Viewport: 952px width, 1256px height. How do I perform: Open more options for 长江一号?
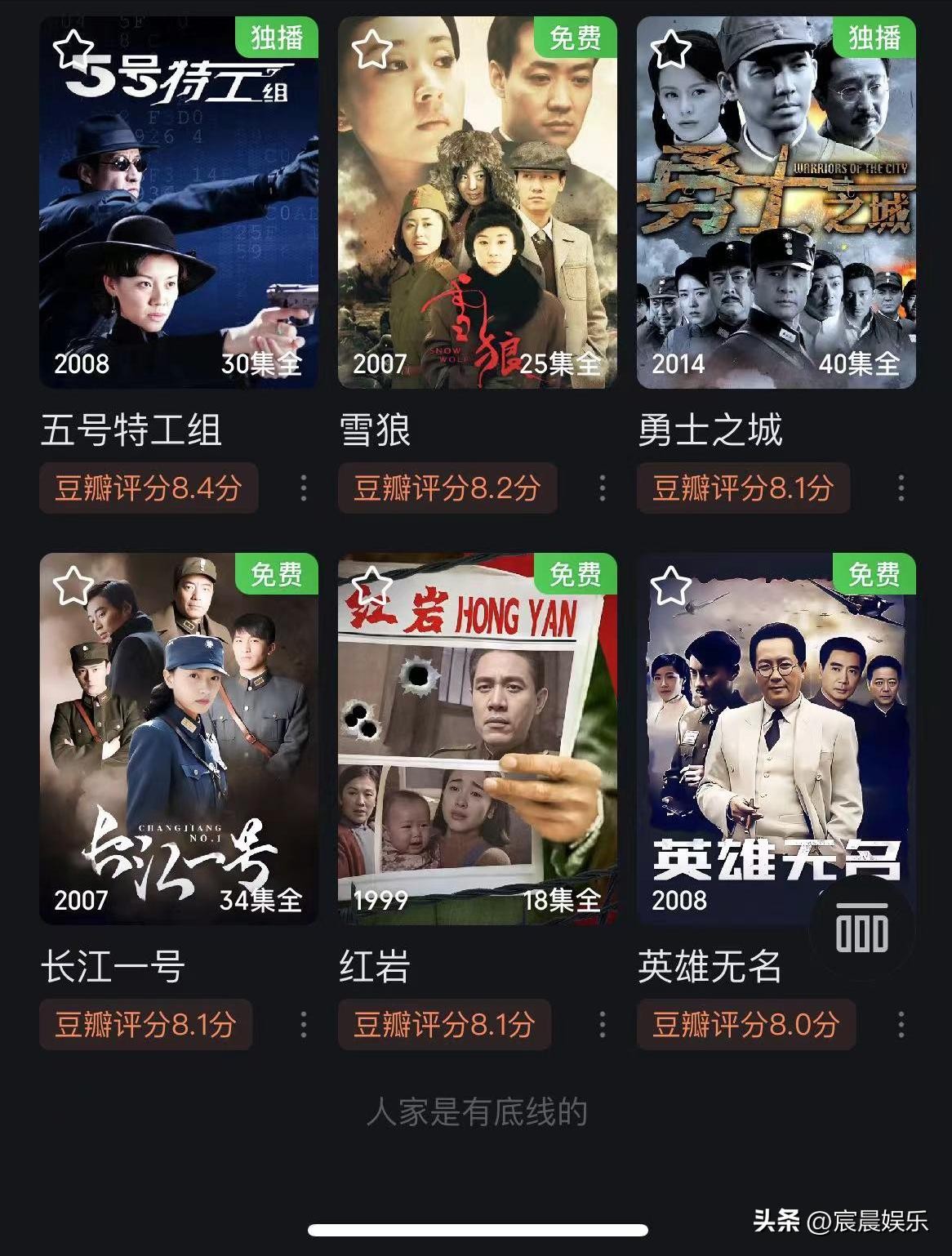[x=304, y=1025]
